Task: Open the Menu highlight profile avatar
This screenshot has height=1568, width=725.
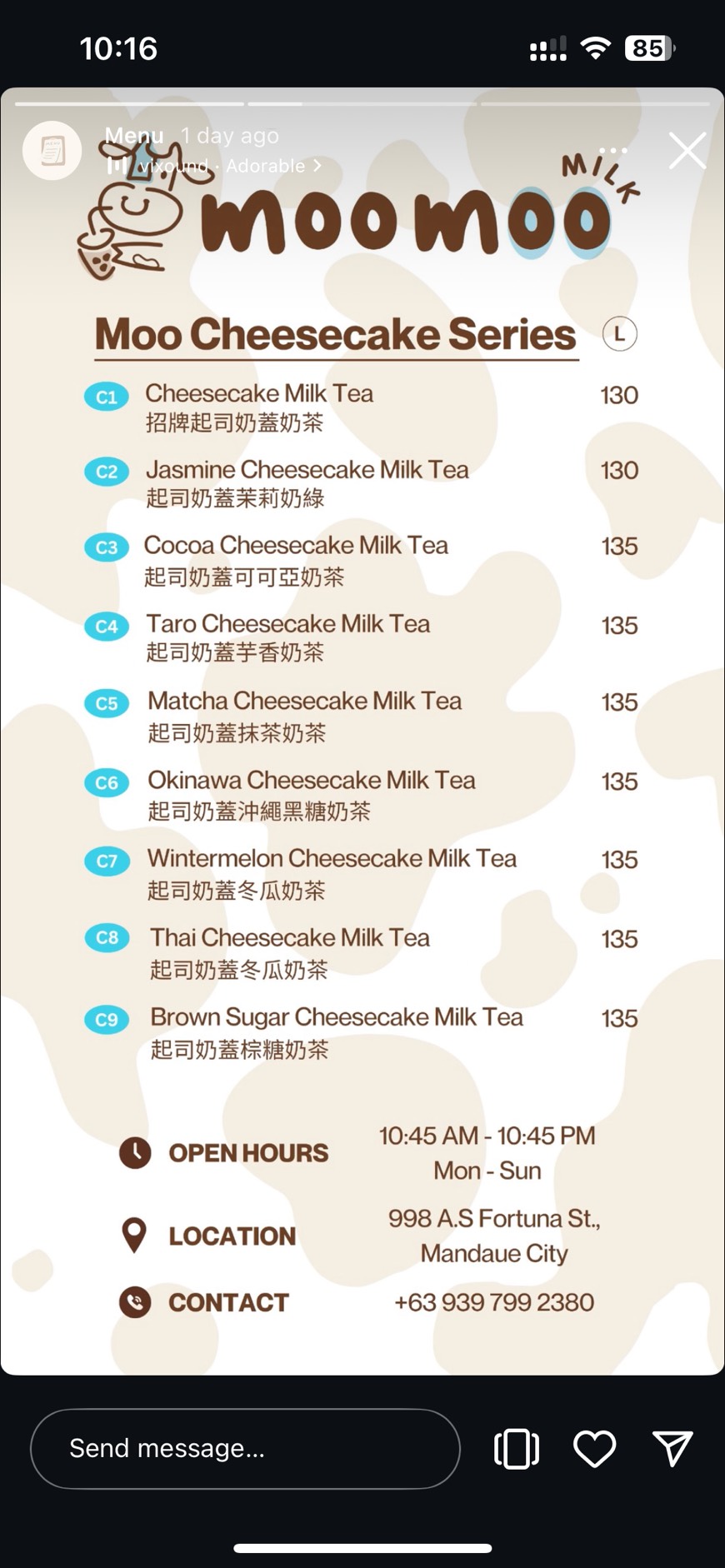Action: tap(52, 151)
